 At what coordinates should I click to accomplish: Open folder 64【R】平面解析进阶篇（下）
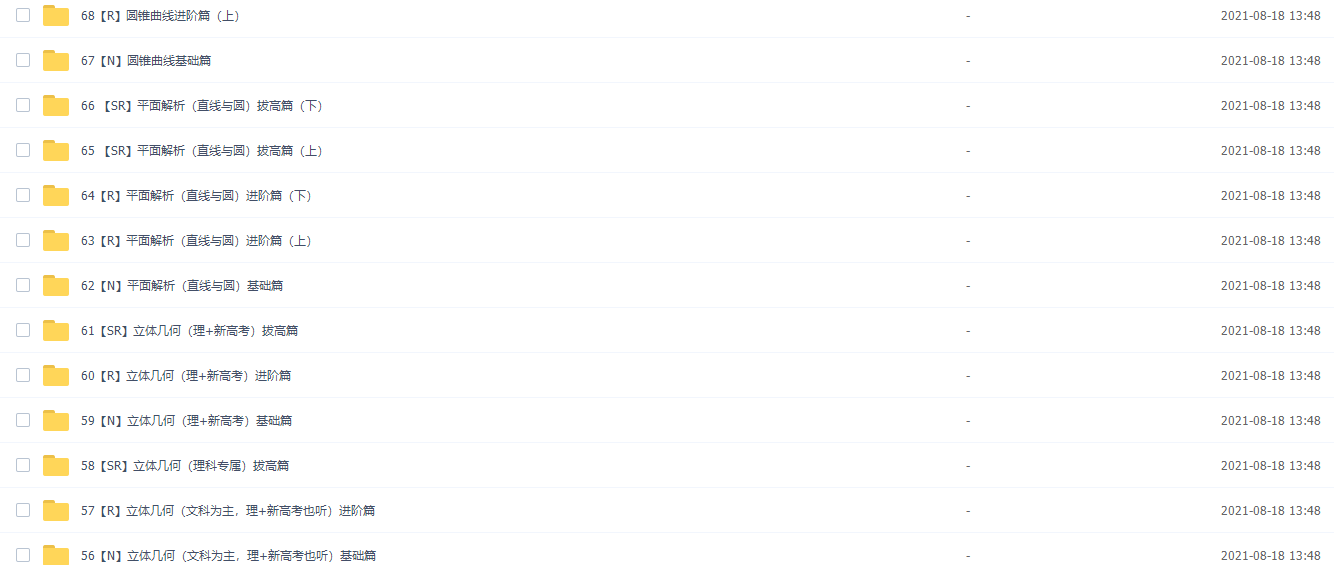[x=196, y=196]
